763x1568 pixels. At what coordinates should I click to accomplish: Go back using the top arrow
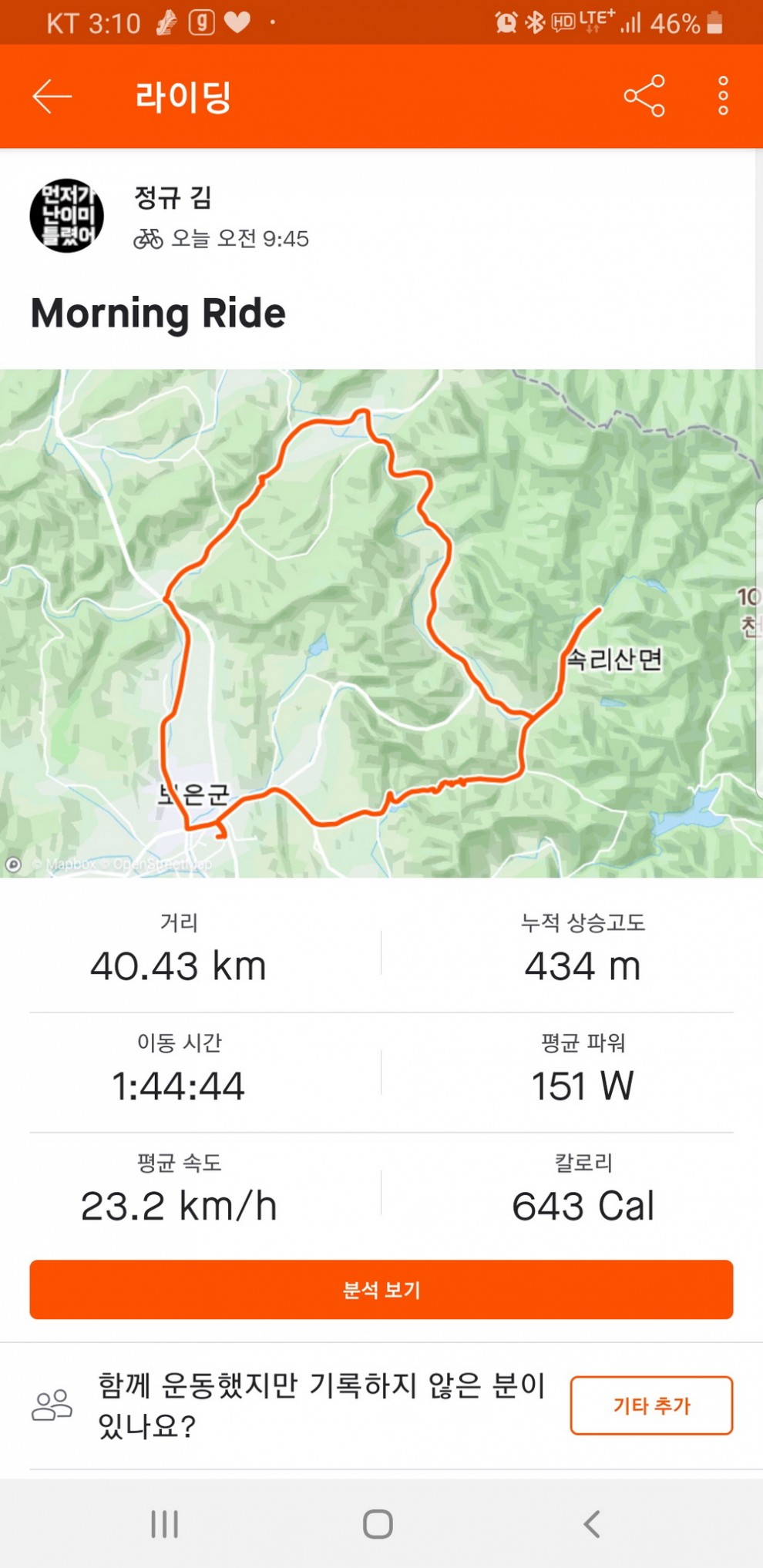coord(52,96)
